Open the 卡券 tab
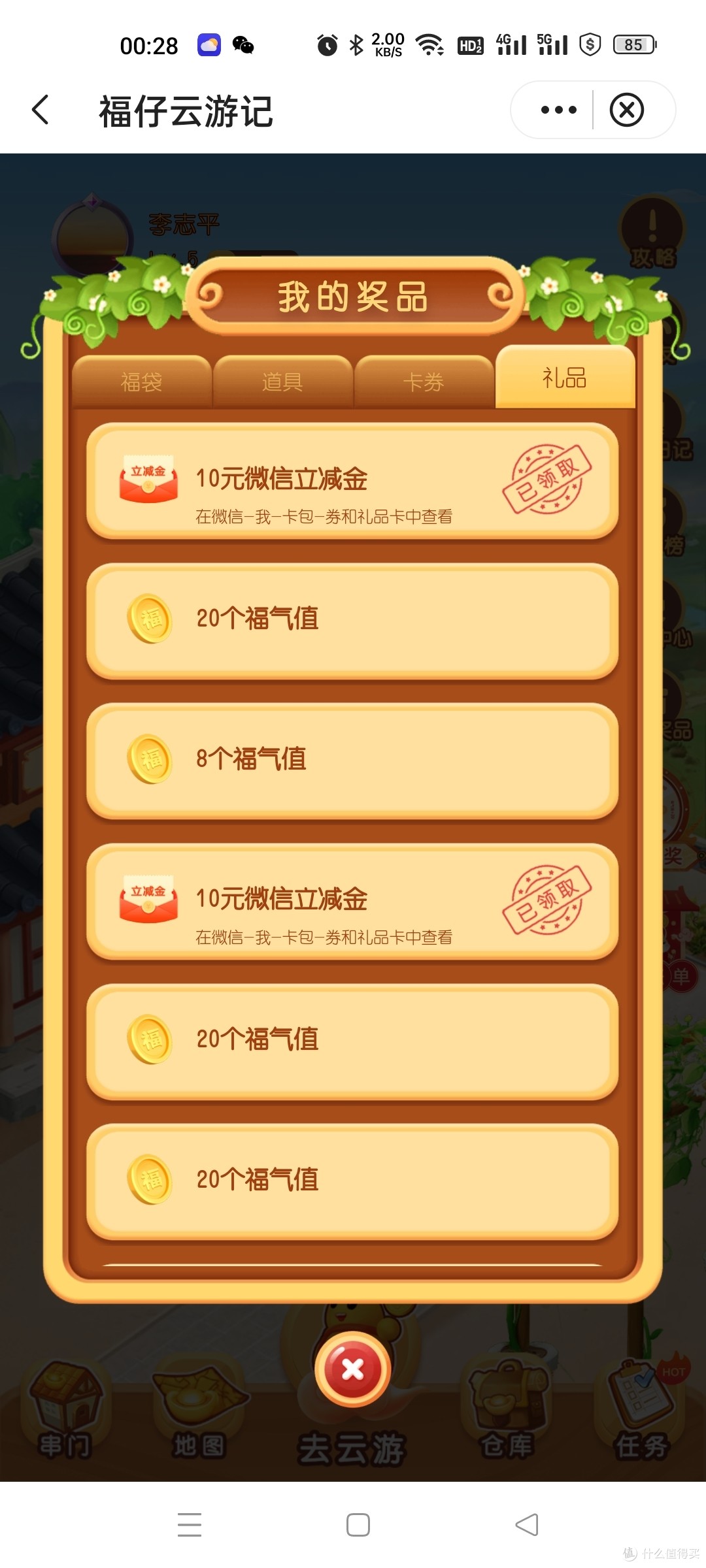Image resolution: width=706 pixels, height=1568 pixels. [x=424, y=382]
